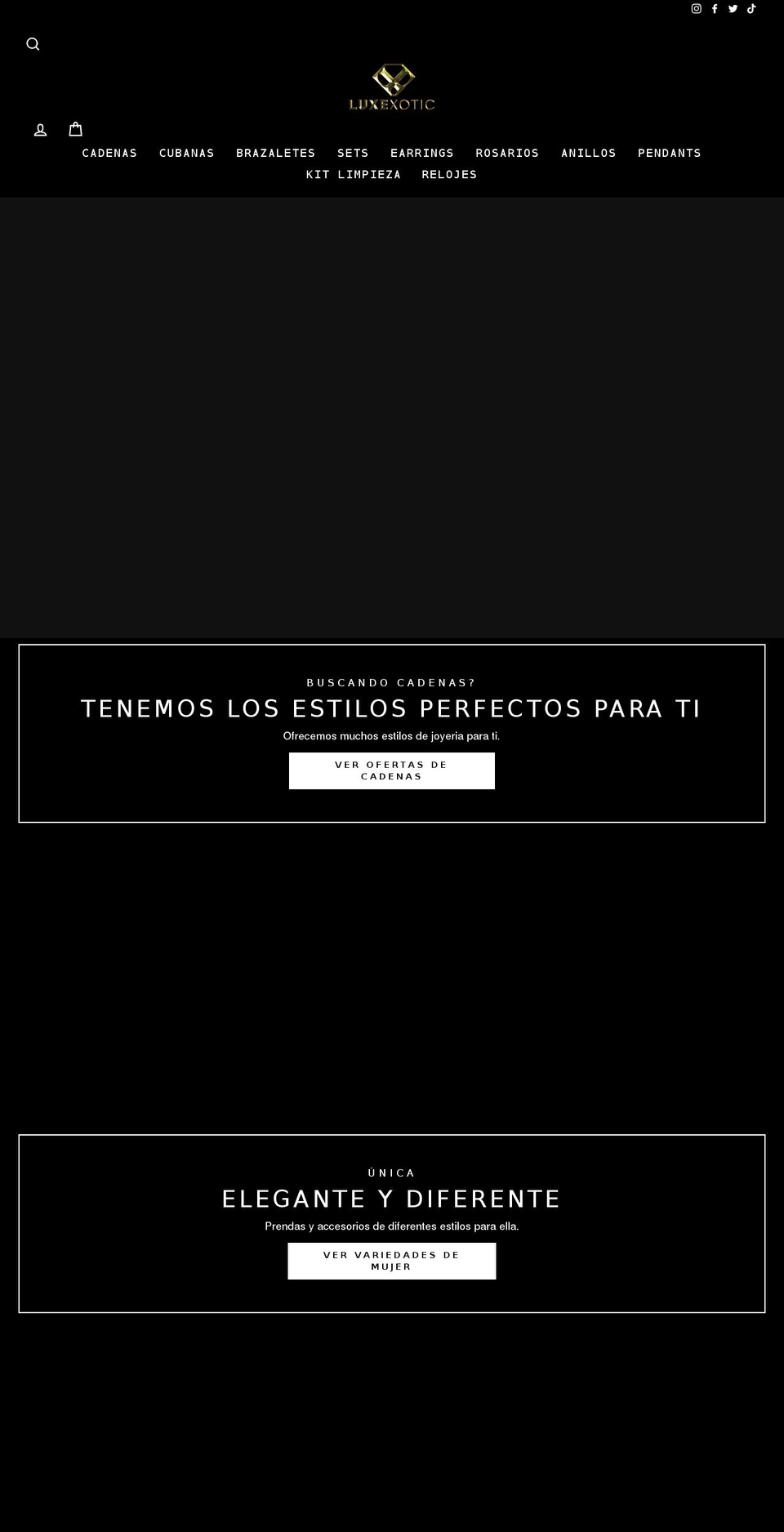
Task: Tap the LuxExotic logo to go home
Action: 392,87
